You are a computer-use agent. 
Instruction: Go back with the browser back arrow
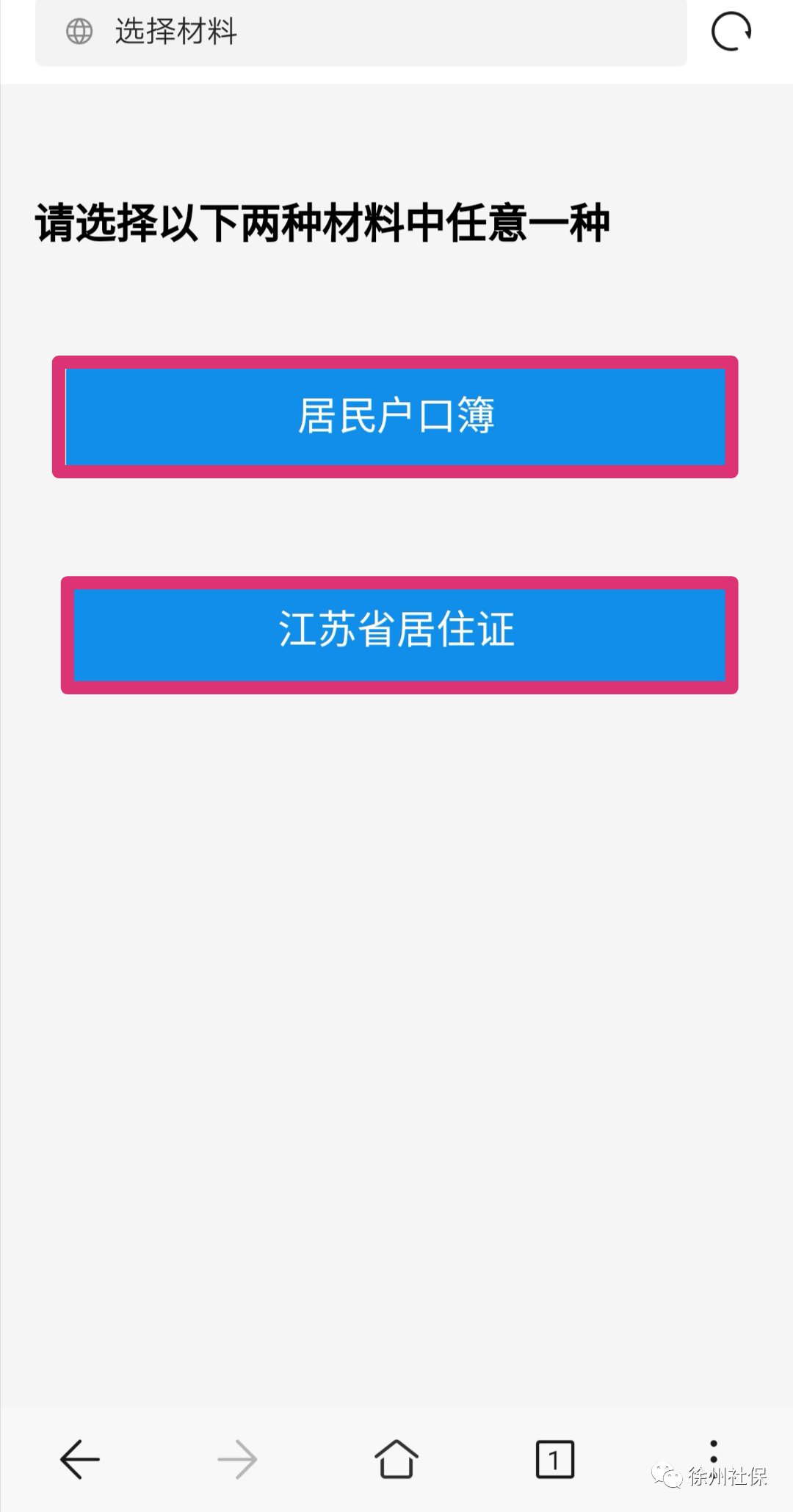click(x=79, y=1458)
